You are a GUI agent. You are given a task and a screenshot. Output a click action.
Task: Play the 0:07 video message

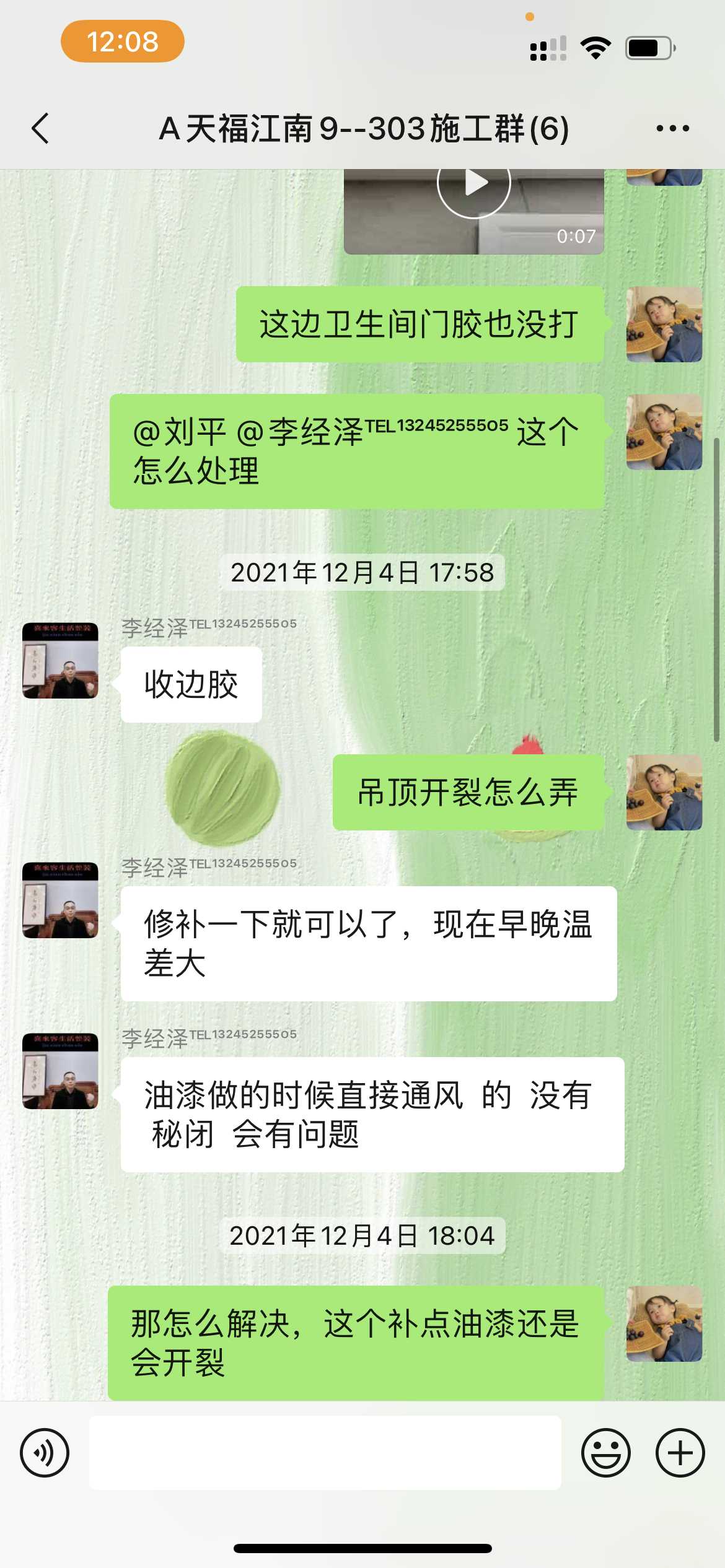click(x=474, y=185)
